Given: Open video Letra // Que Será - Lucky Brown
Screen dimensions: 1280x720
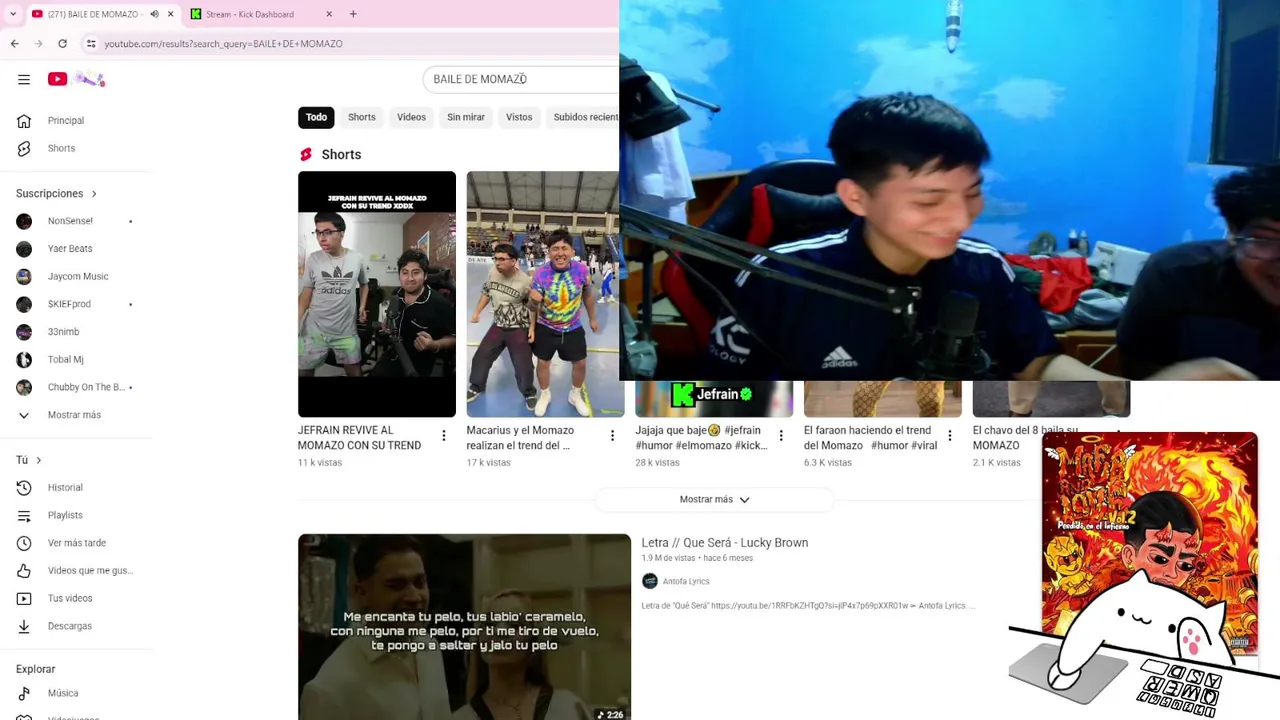Looking at the screenshot, I should pyautogui.click(x=724, y=543).
